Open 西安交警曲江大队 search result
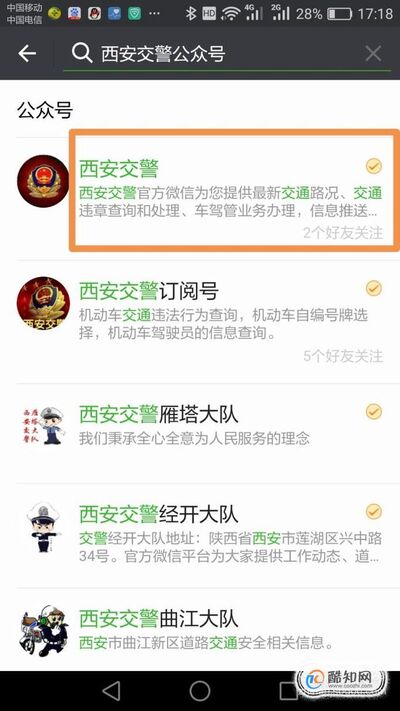The height and width of the screenshot is (711, 400). 200,630
